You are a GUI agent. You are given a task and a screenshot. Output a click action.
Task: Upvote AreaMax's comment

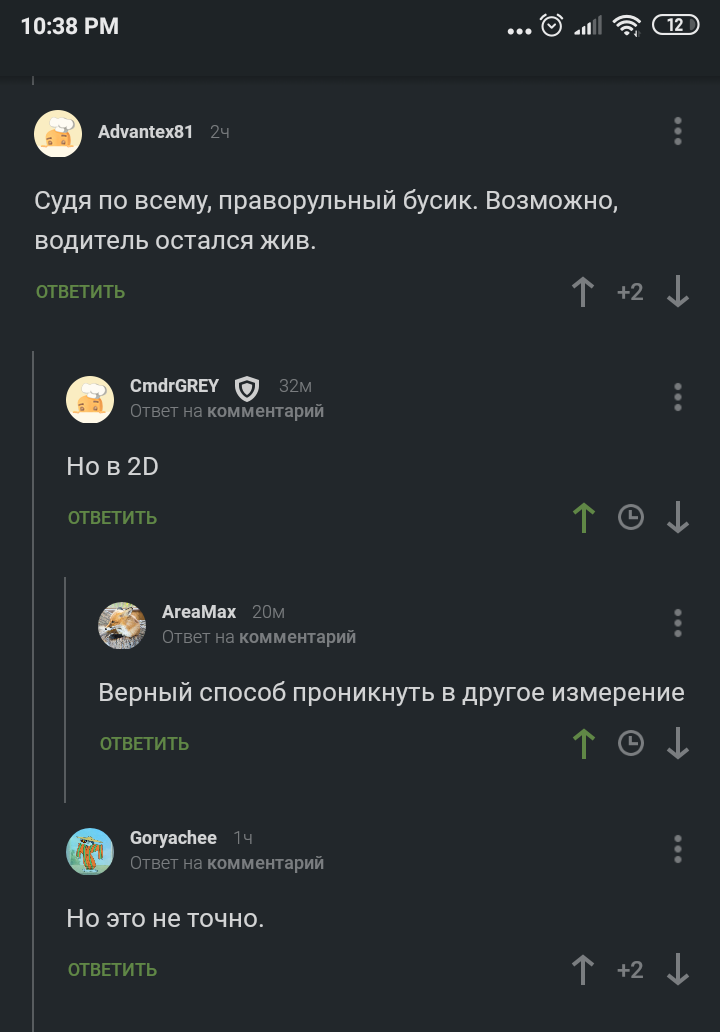582,744
